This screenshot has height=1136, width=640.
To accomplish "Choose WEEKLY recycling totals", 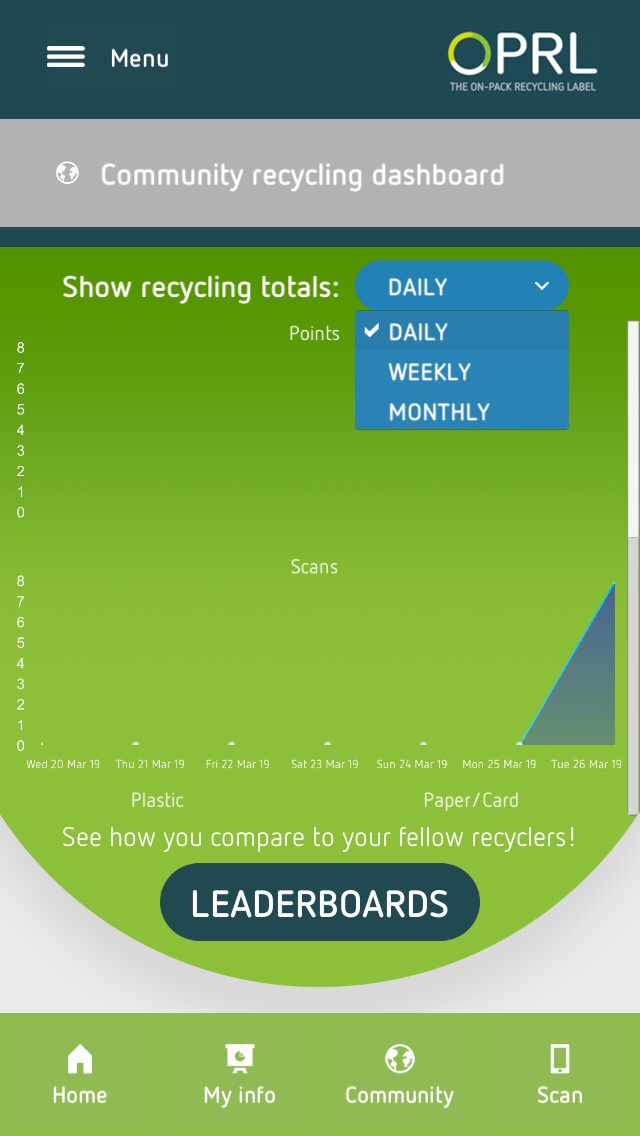I will pos(462,372).
